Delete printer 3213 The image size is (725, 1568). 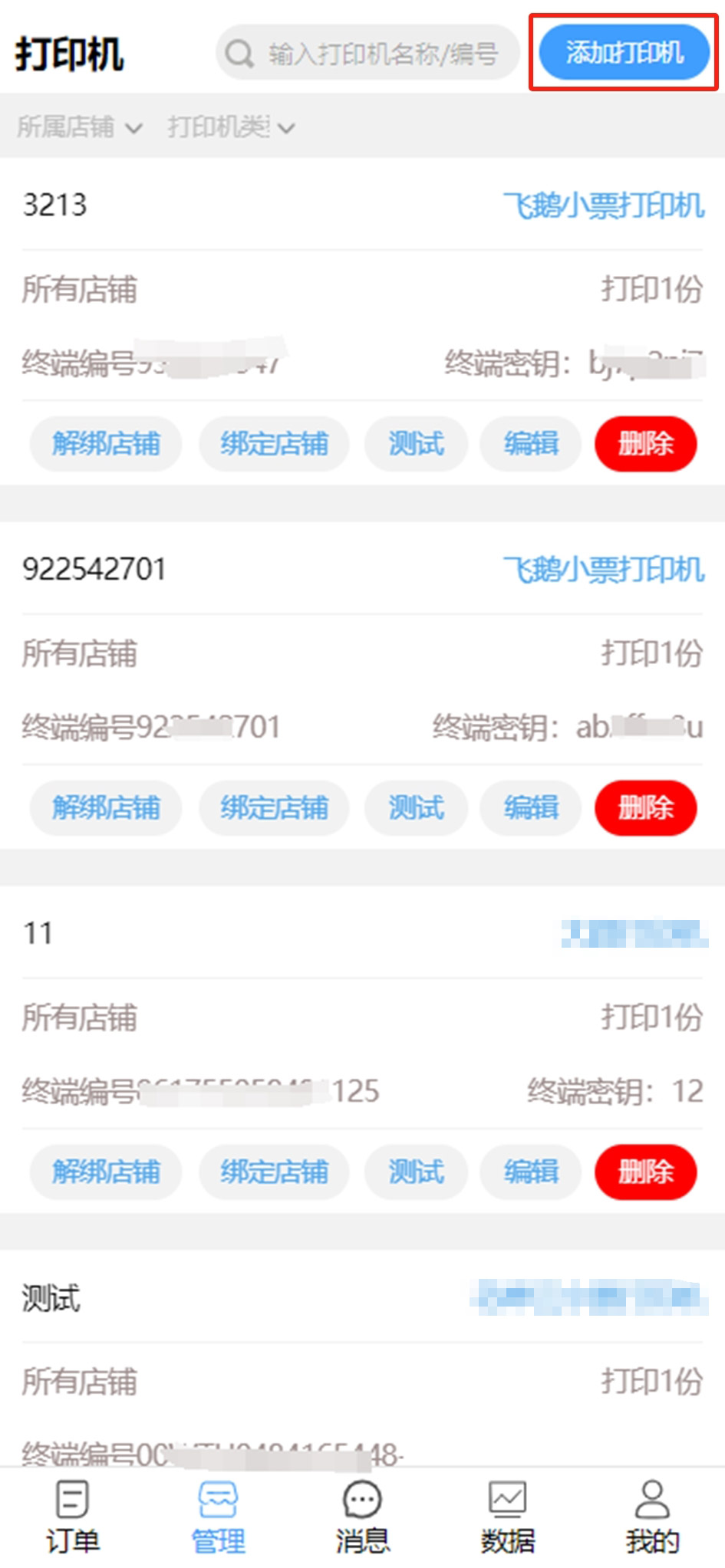[645, 444]
